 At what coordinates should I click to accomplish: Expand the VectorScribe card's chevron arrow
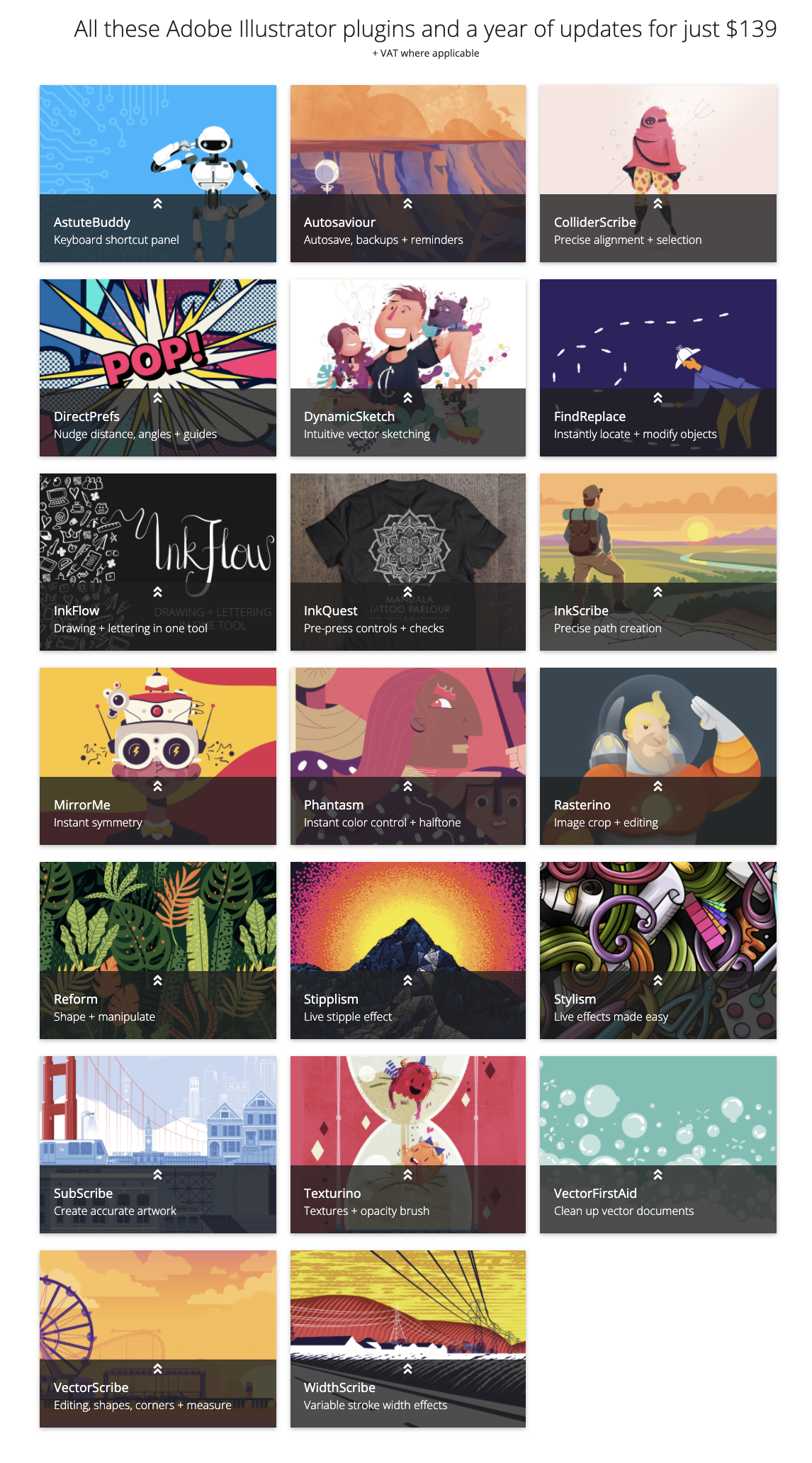[158, 1369]
